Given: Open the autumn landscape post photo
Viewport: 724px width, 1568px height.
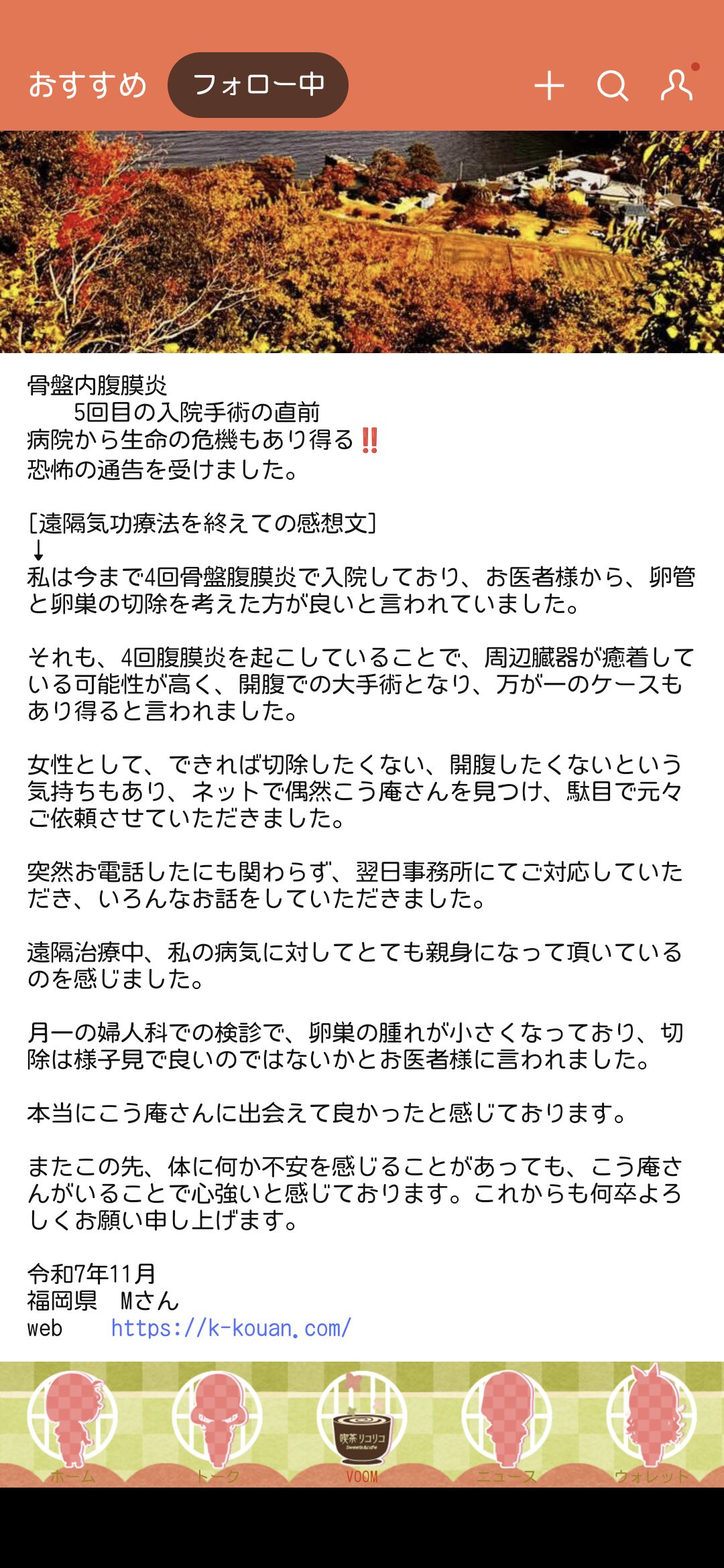Looking at the screenshot, I should point(362,241).
